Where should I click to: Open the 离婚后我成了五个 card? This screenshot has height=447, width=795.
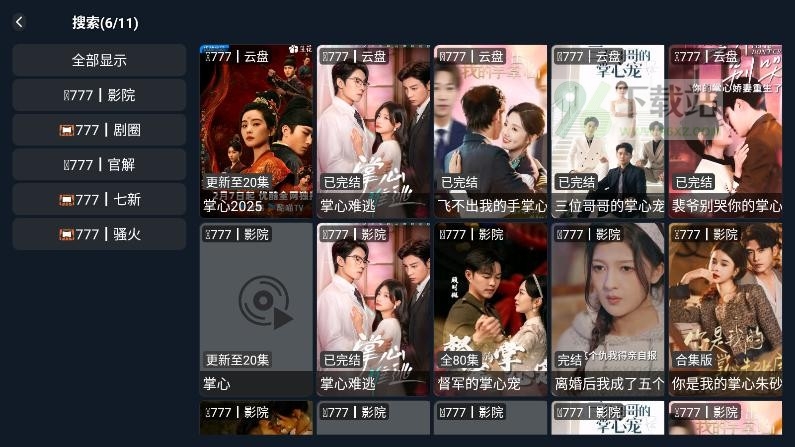tap(608, 308)
